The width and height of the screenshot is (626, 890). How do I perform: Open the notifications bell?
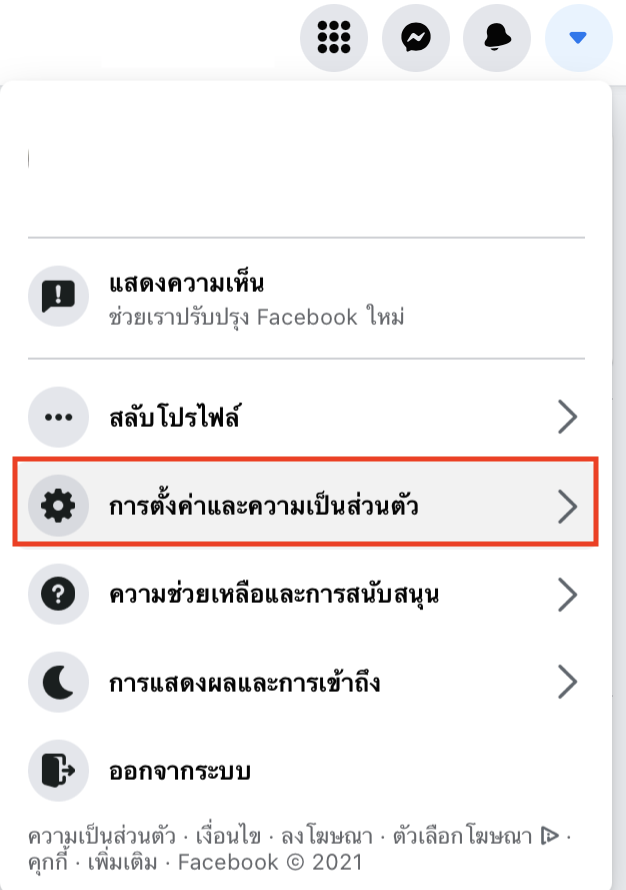click(x=497, y=38)
